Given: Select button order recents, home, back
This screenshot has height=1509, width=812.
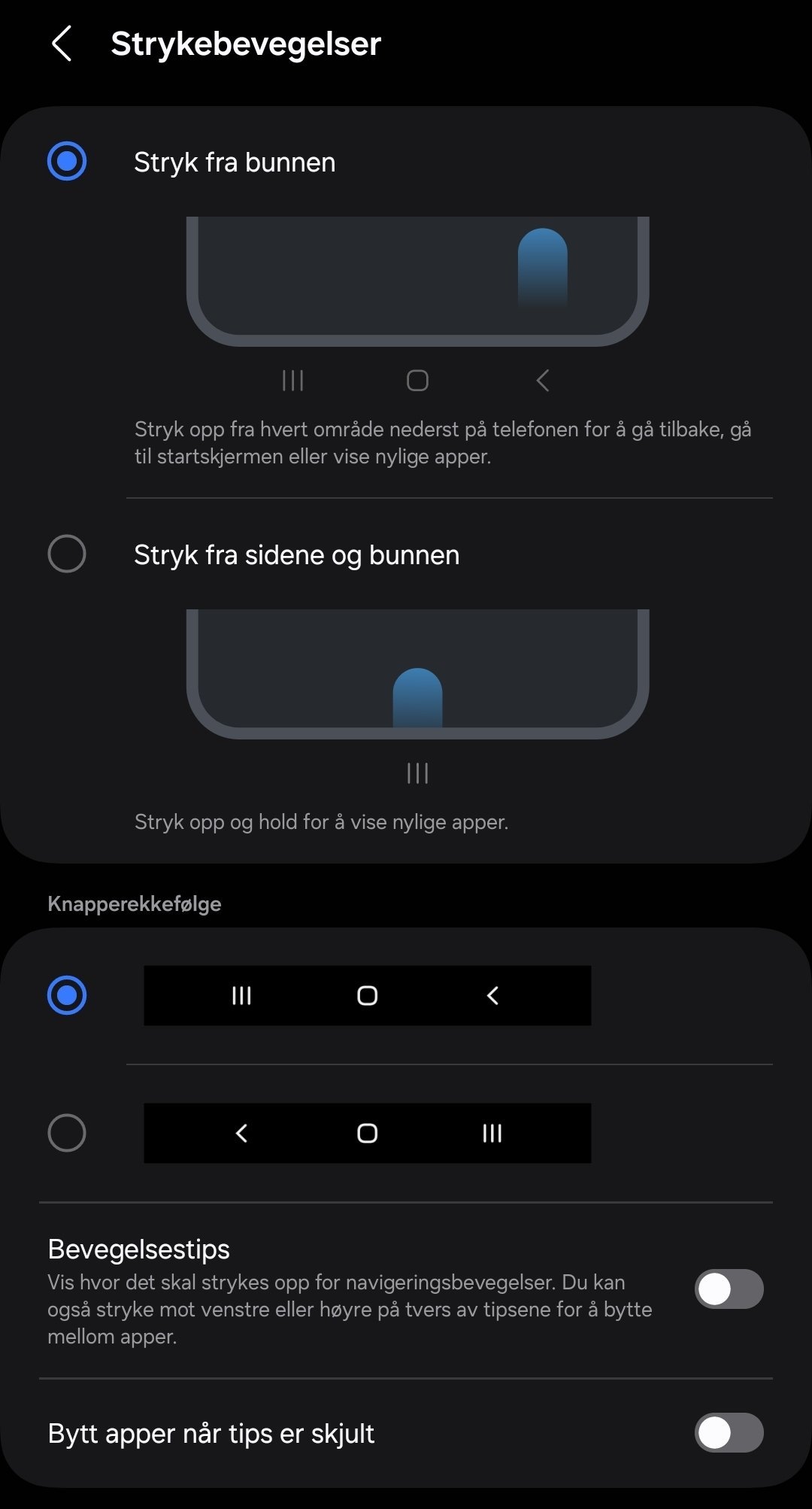Looking at the screenshot, I should (x=67, y=995).
